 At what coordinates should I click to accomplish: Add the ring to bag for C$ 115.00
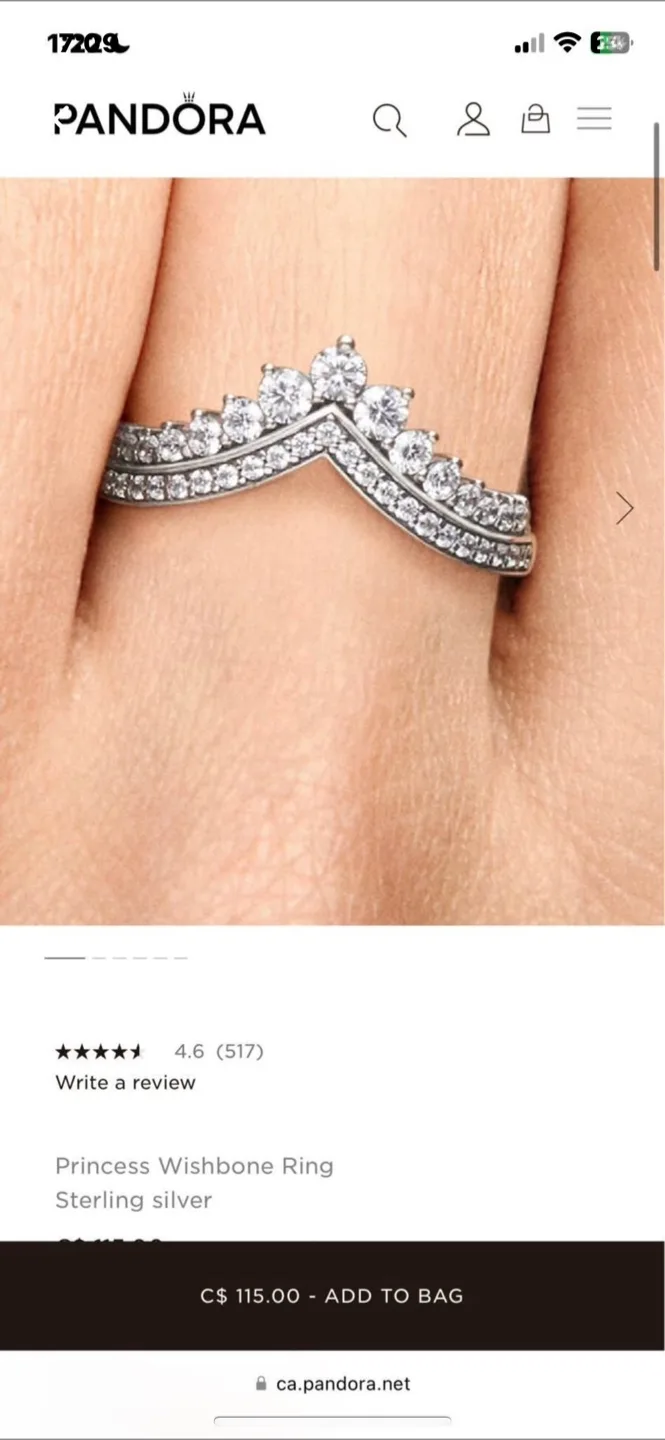[x=332, y=1295]
